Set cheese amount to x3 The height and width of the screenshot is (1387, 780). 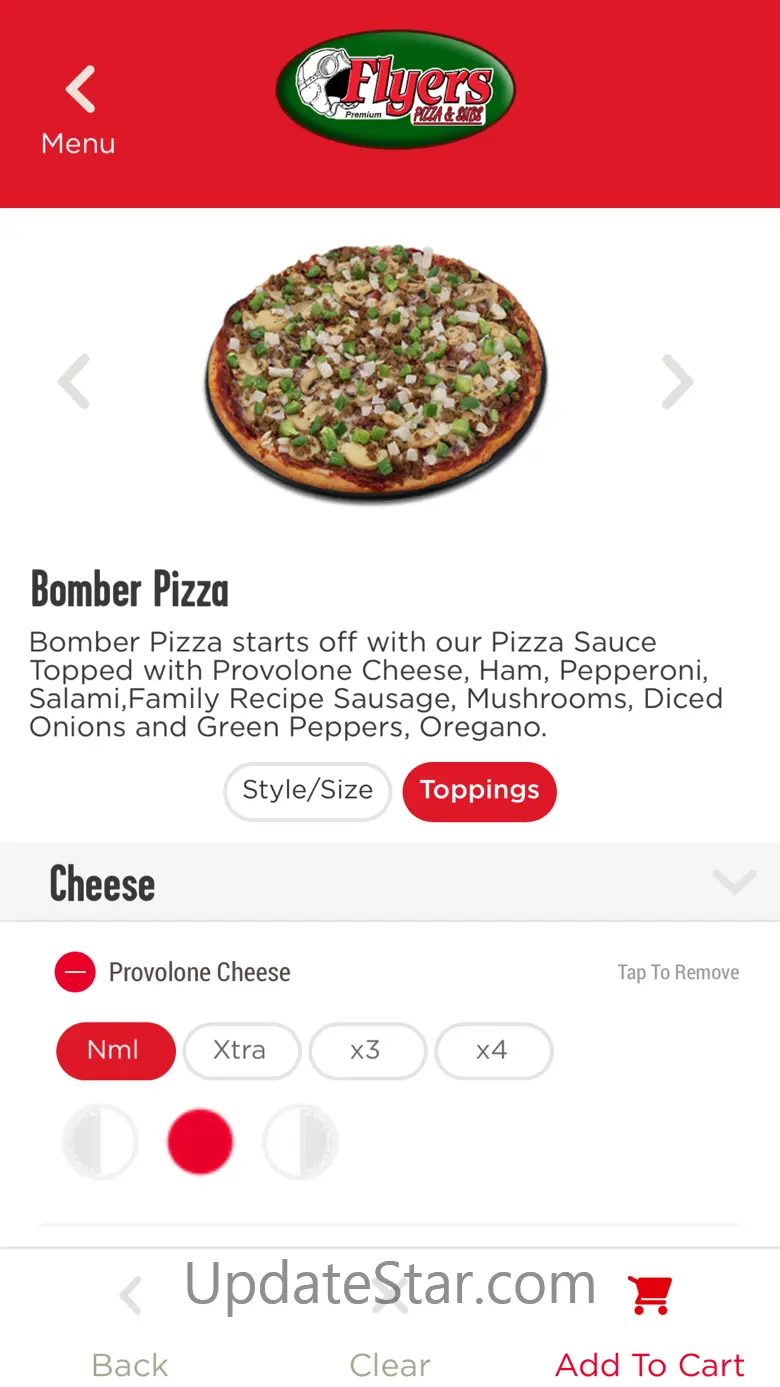click(x=367, y=1051)
